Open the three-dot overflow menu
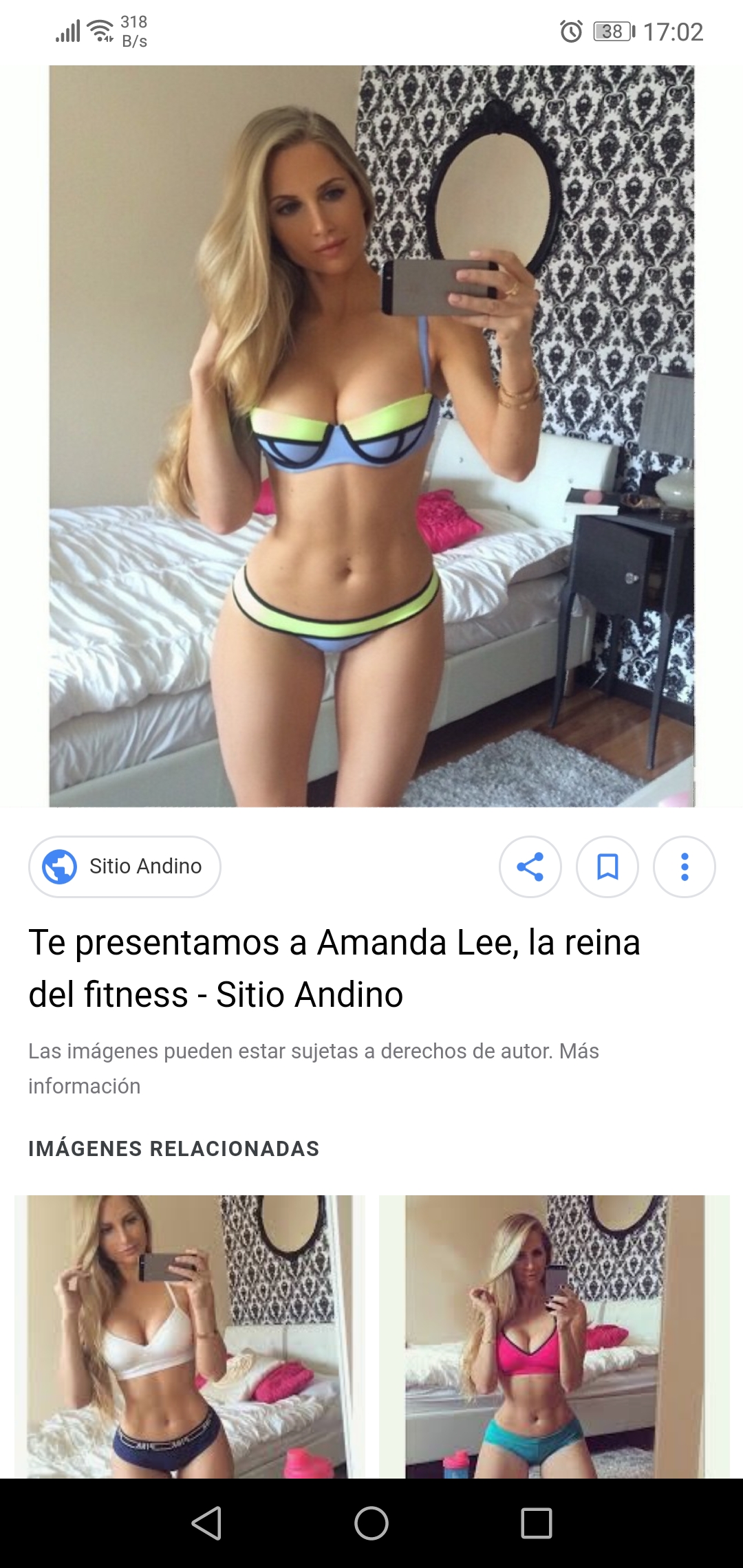 [x=684, y=867]
